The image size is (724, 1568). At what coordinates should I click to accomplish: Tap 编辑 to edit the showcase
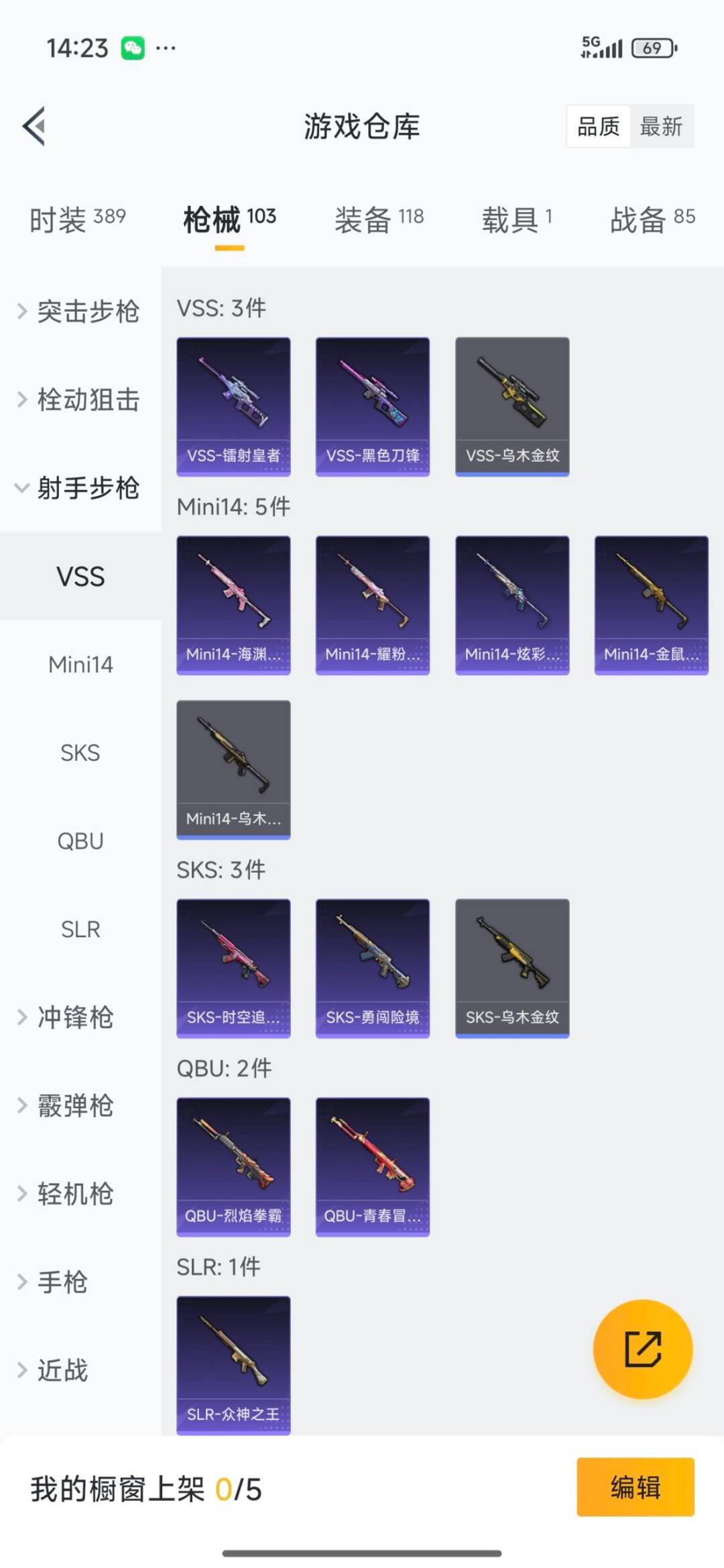tap(635, 1487)
